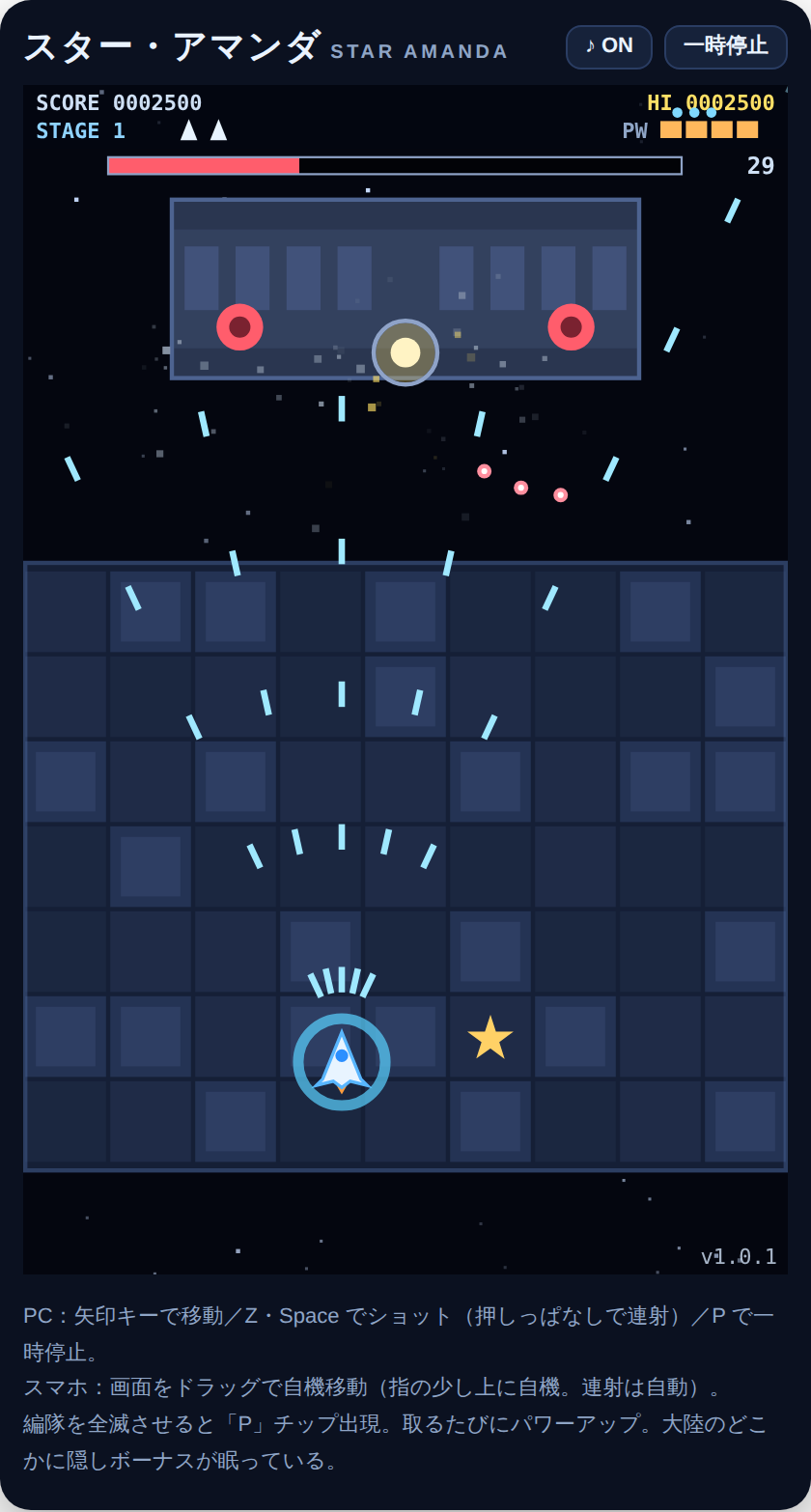Pause the game with 一時停止 button
This screenshot has width=811, height=1512.
[725, 46]
